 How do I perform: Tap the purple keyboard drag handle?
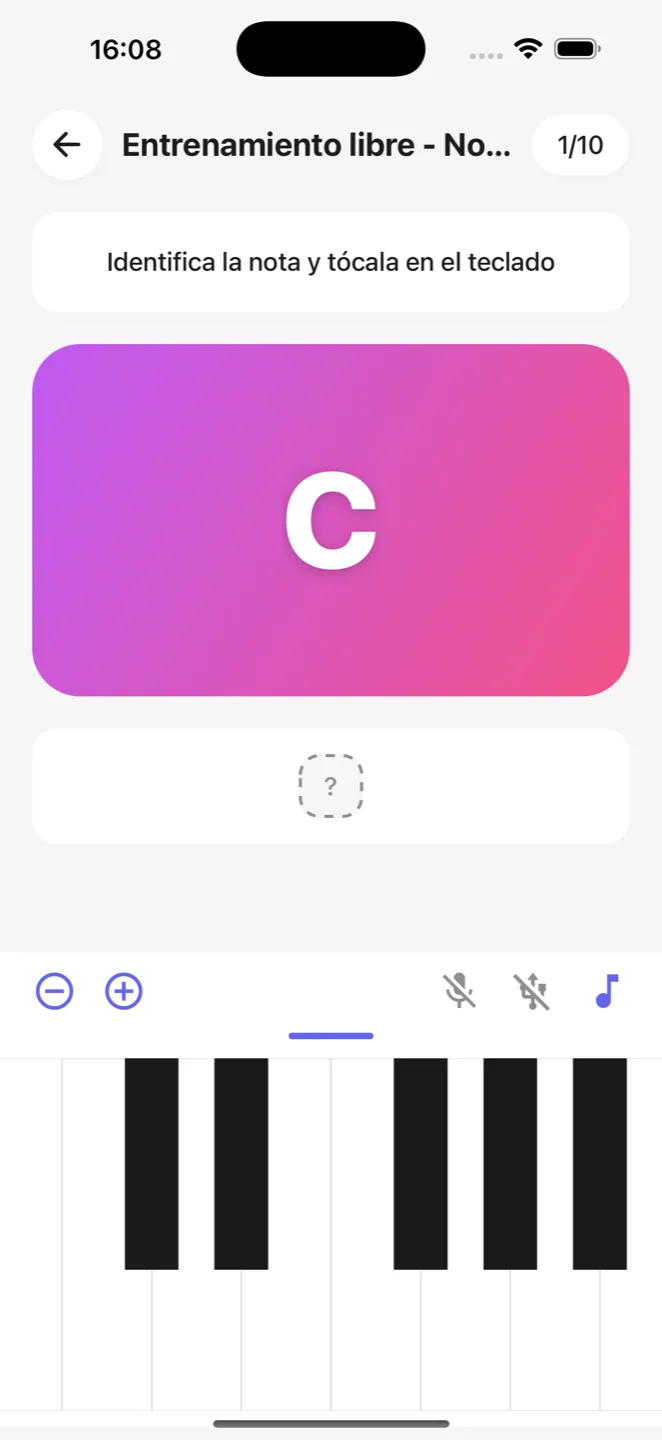[x=331, y=1036]
